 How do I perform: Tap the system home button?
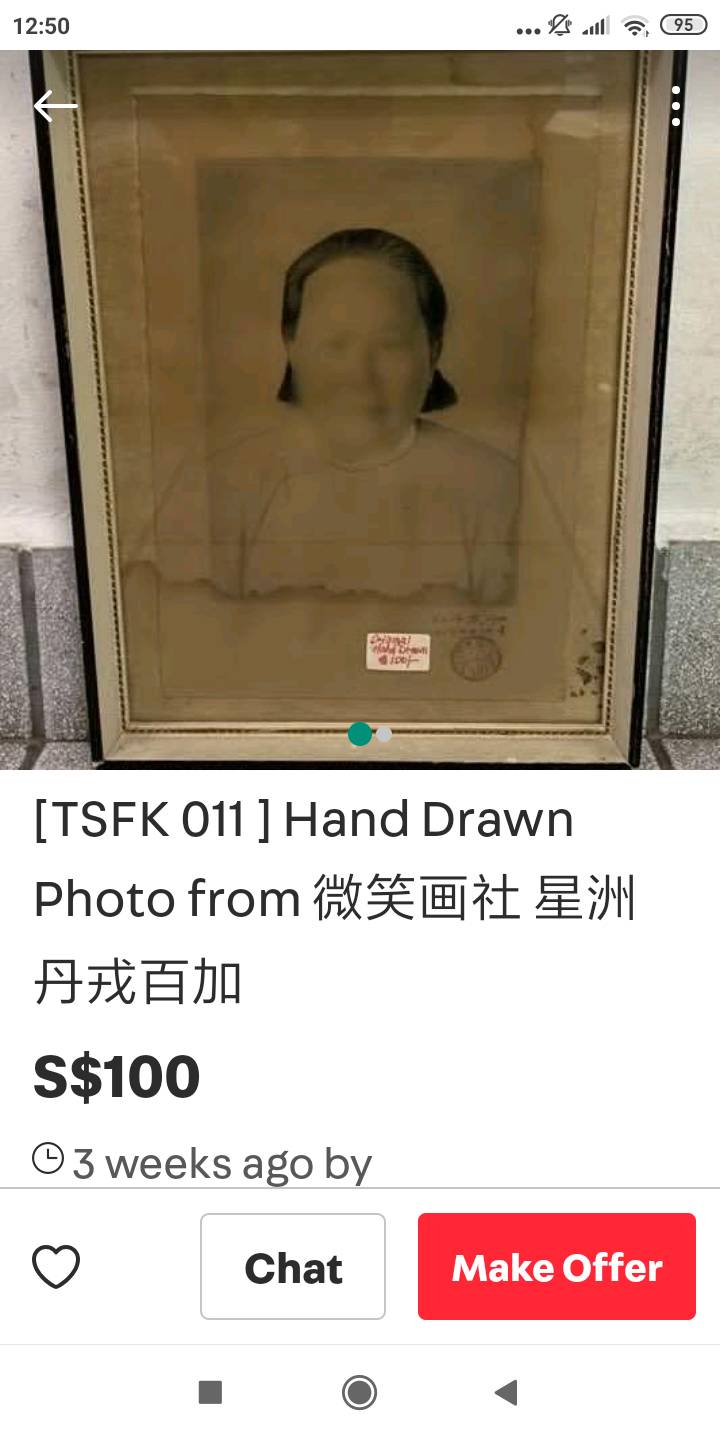click(x=359, y=1392)
